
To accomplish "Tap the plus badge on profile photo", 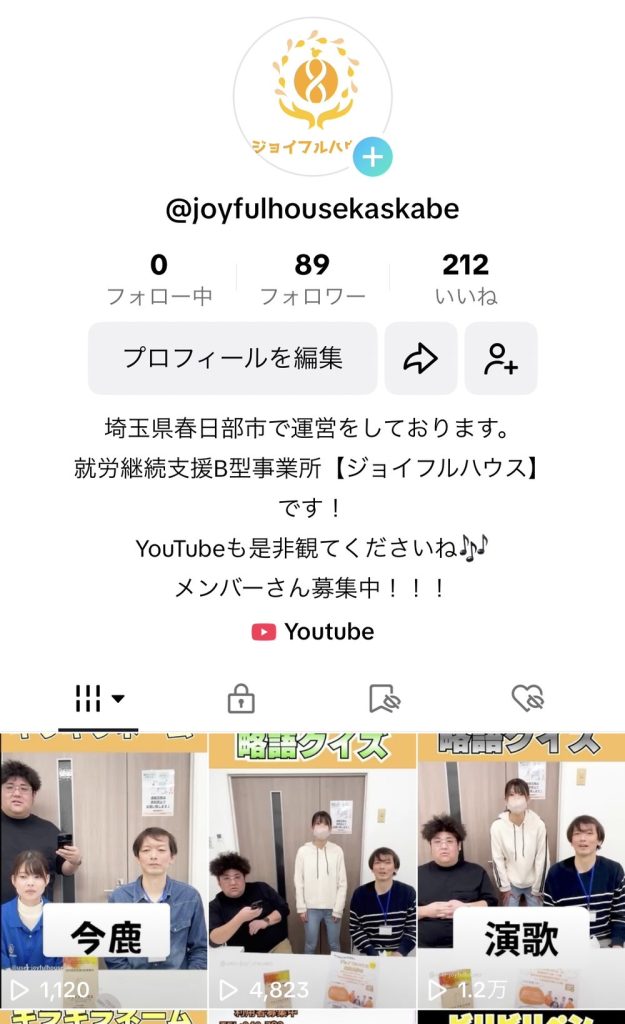I will coord(372,157).
